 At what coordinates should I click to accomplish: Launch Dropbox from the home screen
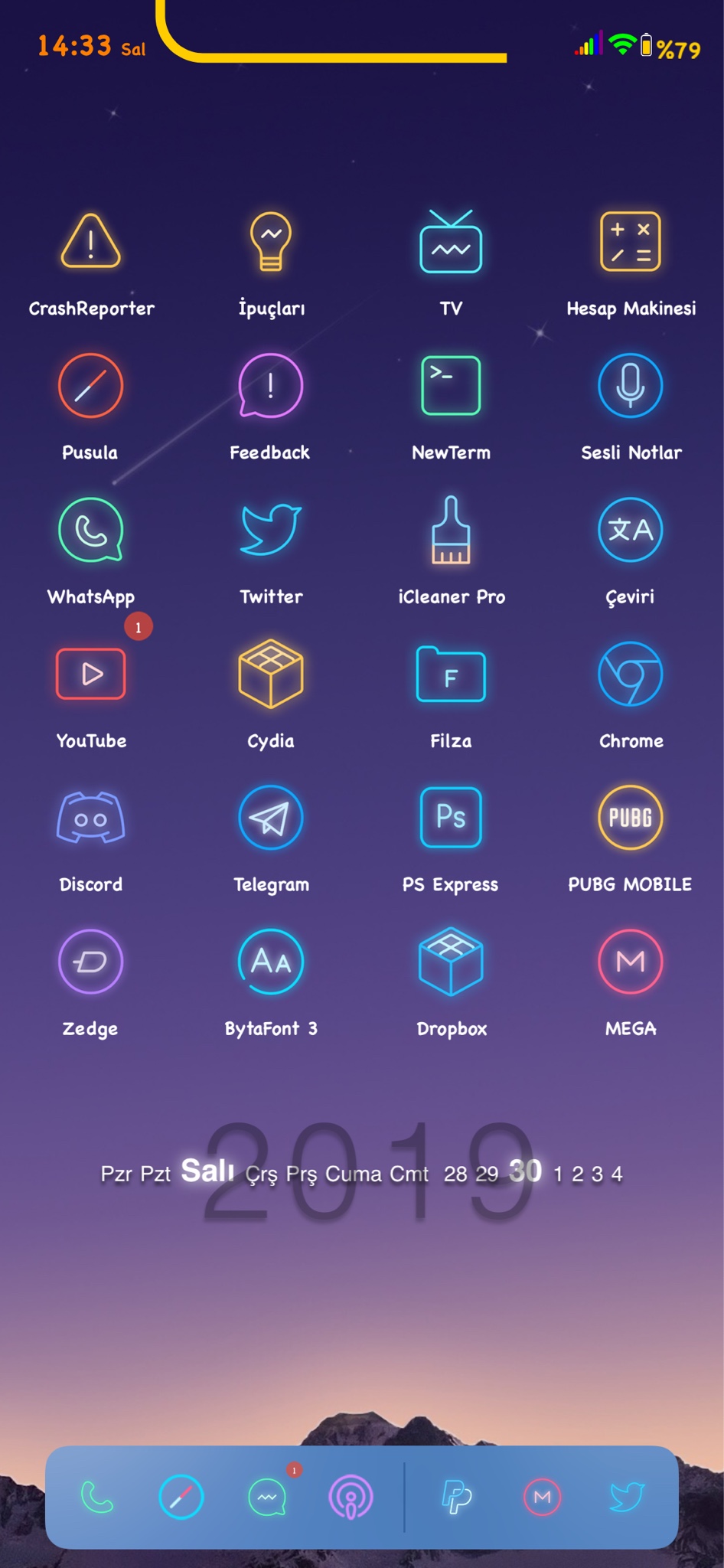click(x=451, y=962)
